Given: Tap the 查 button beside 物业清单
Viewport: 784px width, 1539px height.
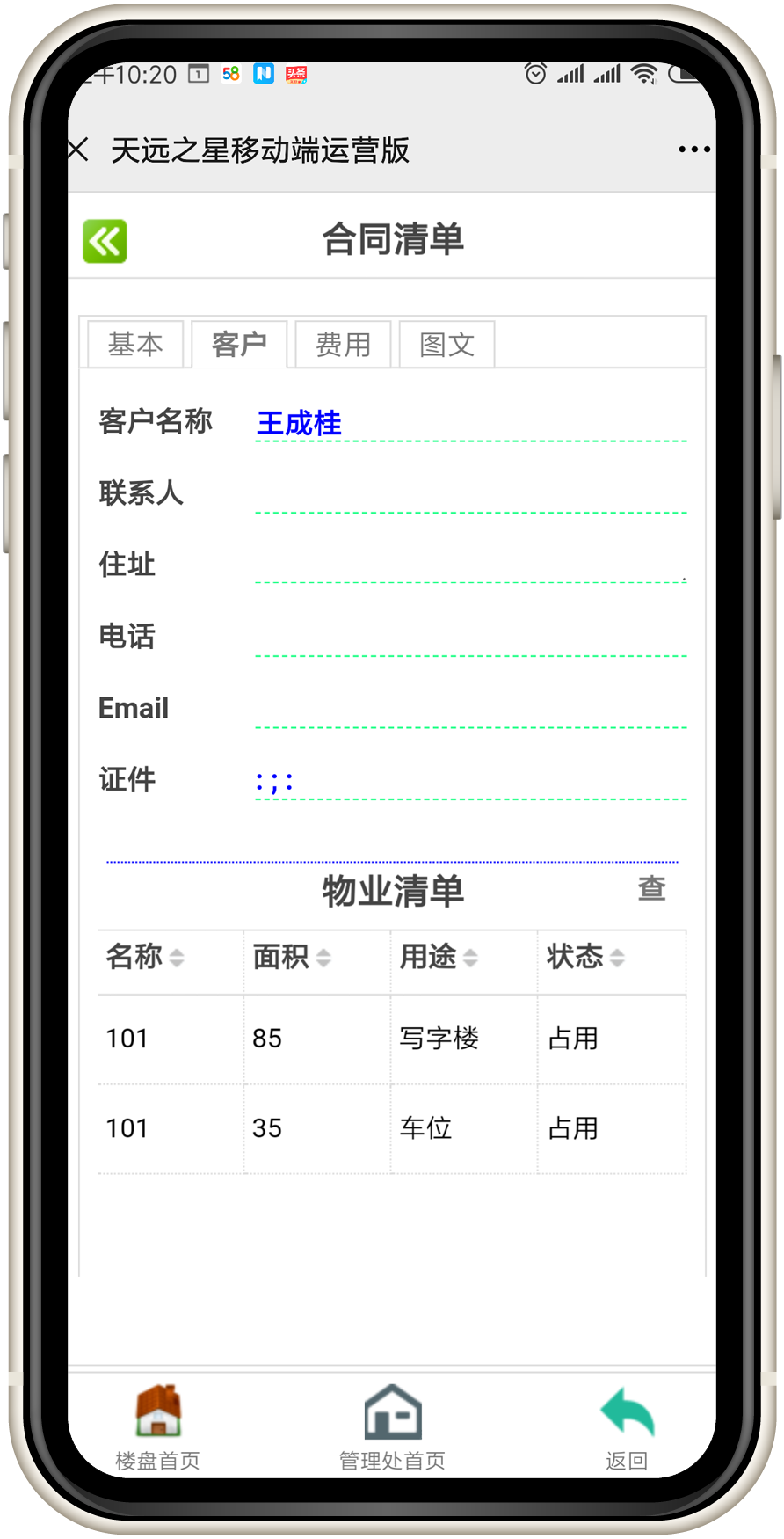Looking at the screenshot, I should click(x=651, y=889).
